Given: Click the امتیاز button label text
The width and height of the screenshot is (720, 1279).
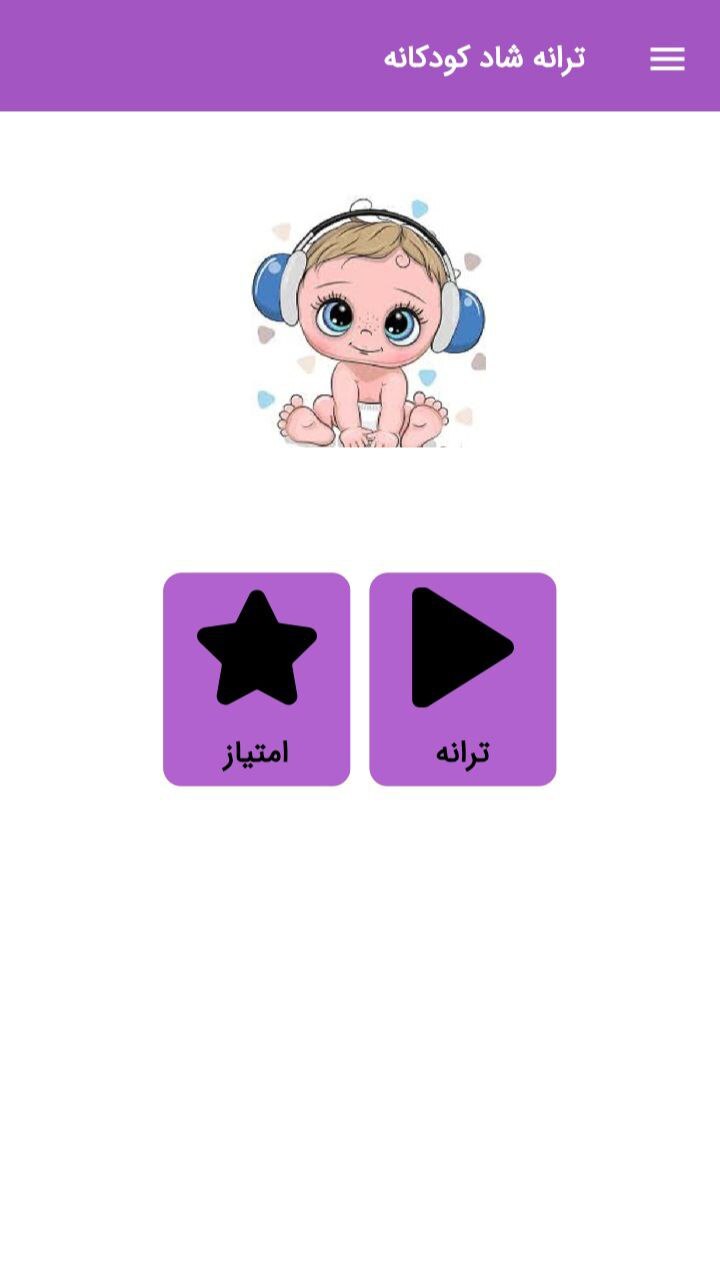Looking at the screenshot, I should pos(257,752).
